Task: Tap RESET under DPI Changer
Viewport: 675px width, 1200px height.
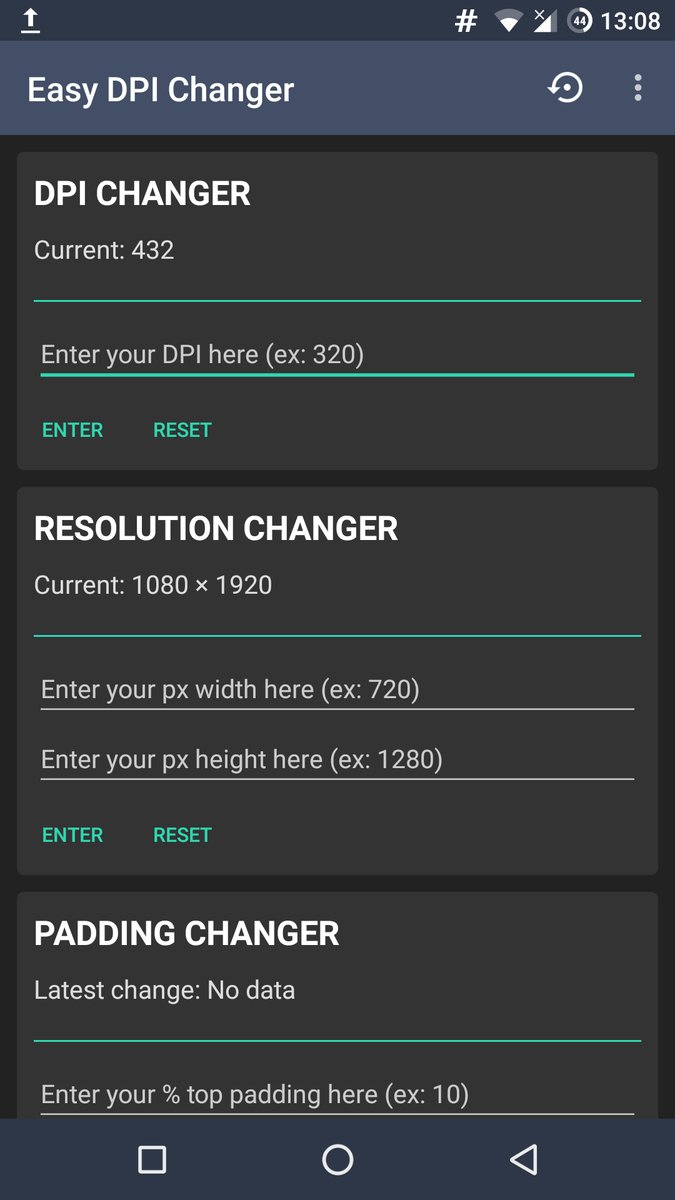Action: pos(182,430)
